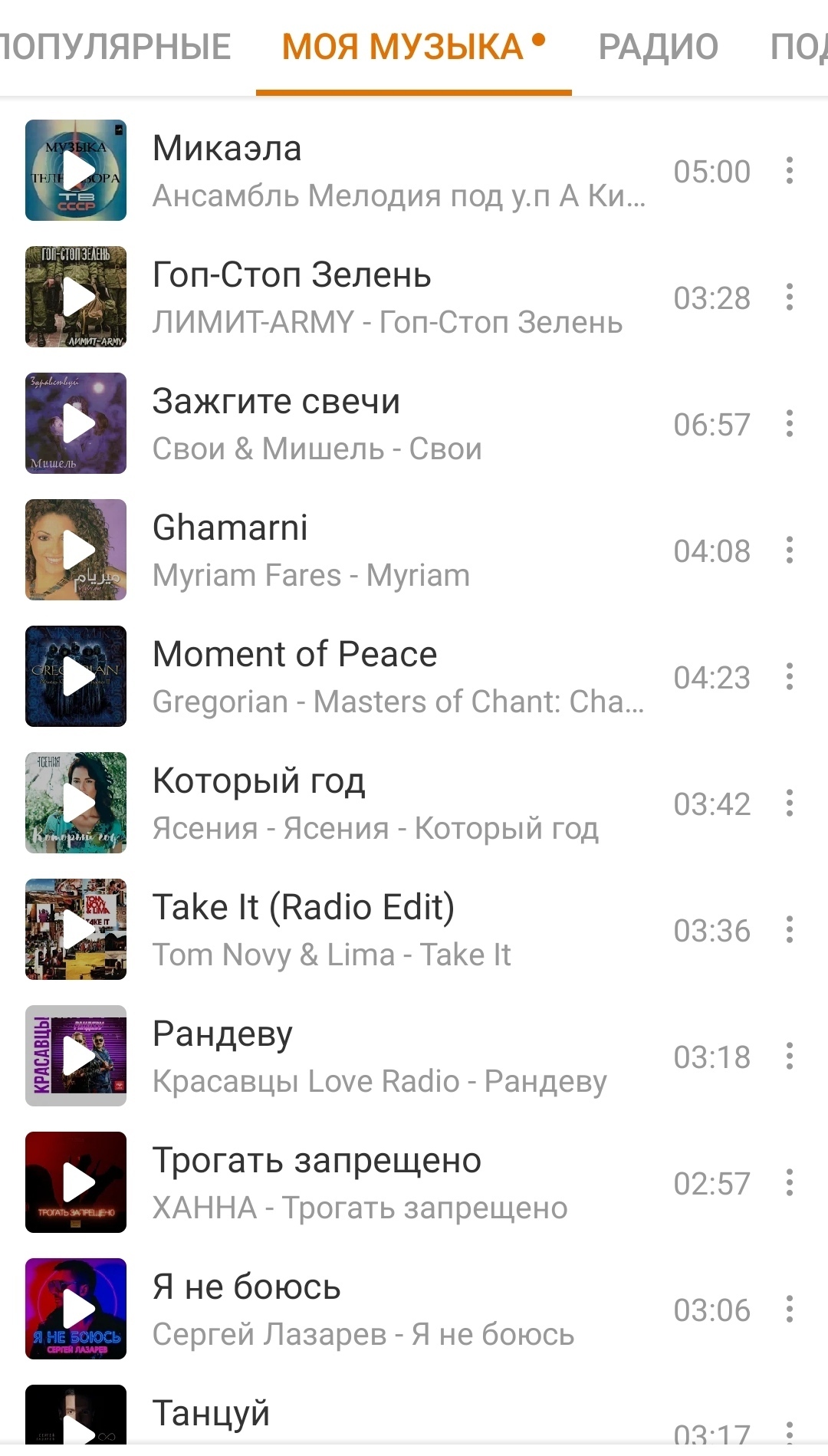
Task: Play the song Микаэла
Action: point(76,170)
